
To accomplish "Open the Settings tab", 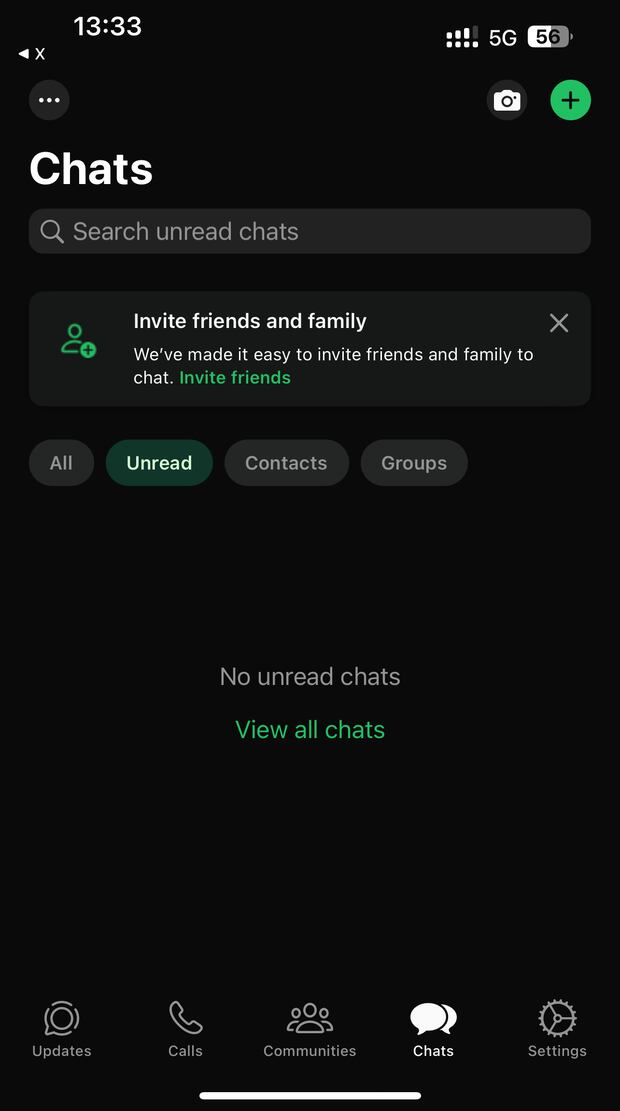I will (x=557, y=1030).
